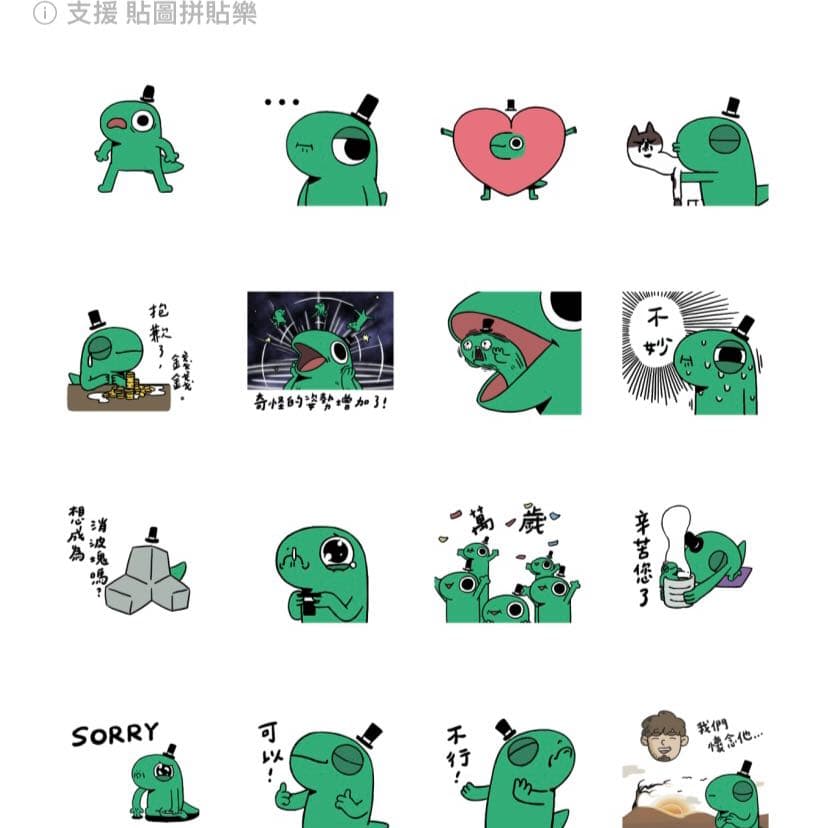Select the pink heart costume sticker

(508, 150)
